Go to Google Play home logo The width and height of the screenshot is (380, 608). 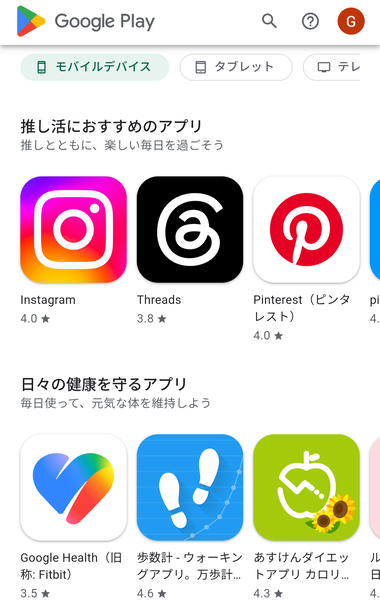click(x=86, y=21)
